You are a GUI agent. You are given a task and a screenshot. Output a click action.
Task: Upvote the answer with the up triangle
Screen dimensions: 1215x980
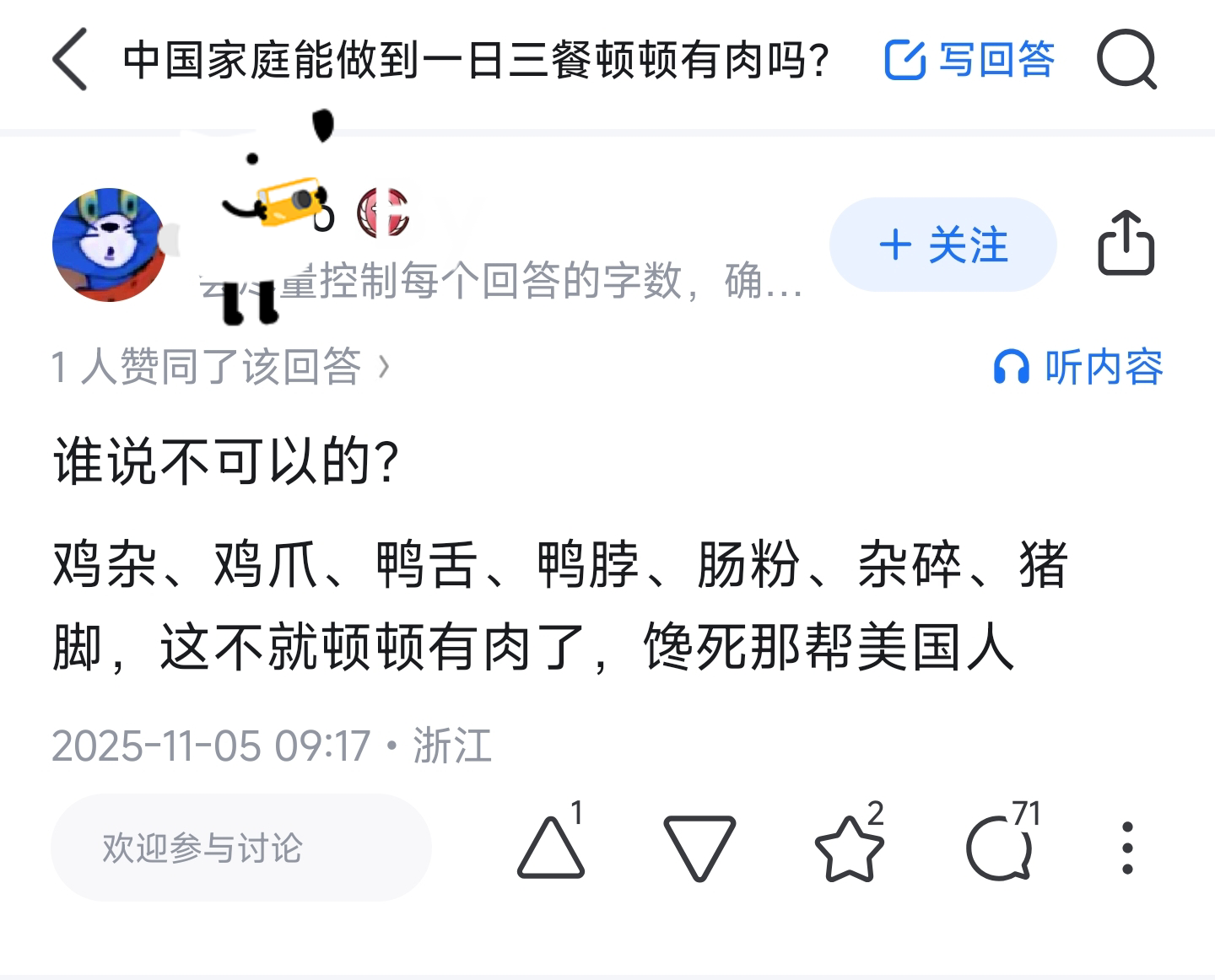551,848
